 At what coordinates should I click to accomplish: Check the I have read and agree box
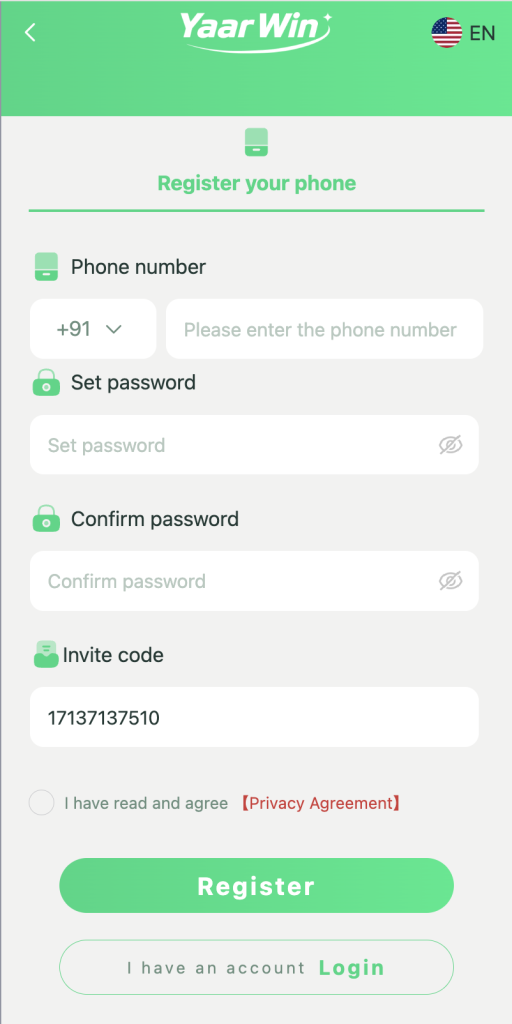(41, 803)
